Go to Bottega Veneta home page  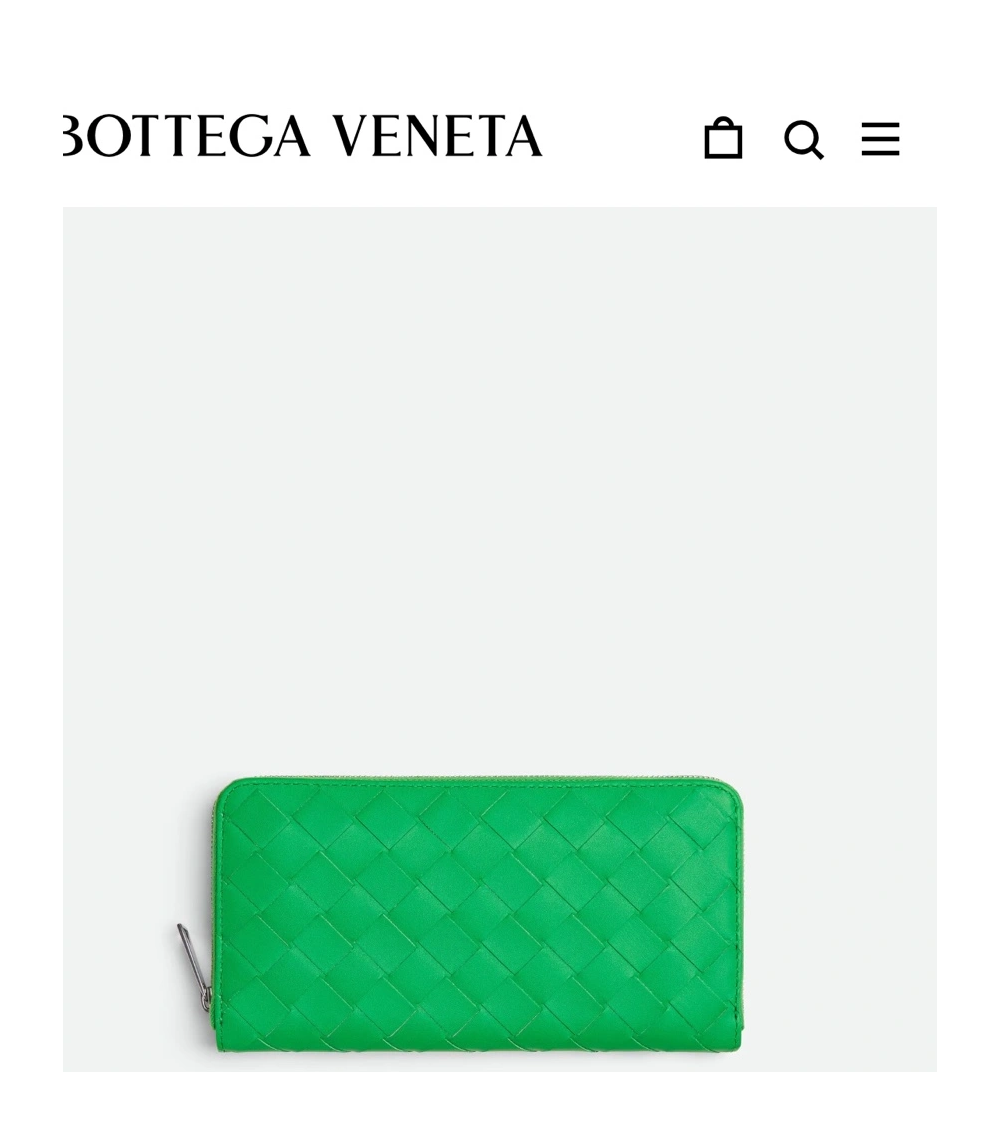tap(302, 138)
